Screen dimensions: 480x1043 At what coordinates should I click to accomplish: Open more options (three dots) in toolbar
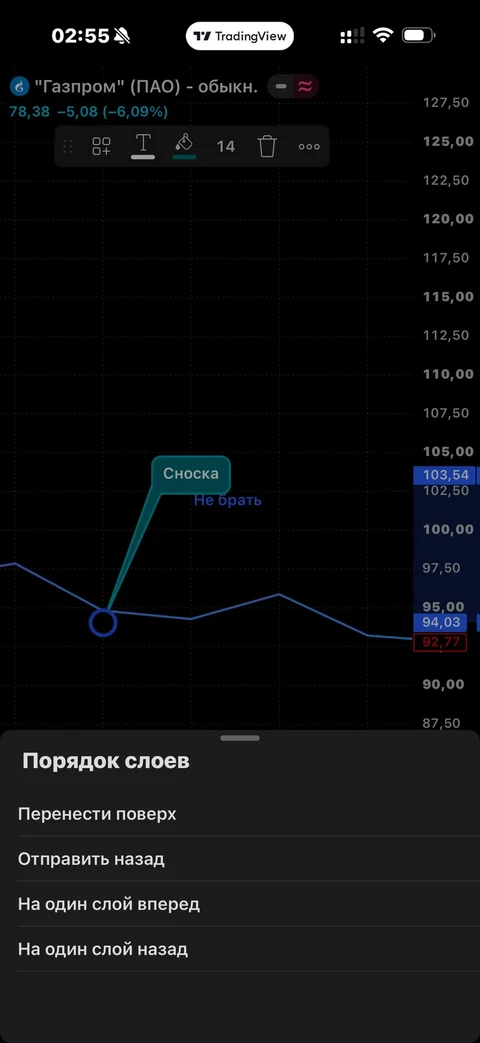309,146
